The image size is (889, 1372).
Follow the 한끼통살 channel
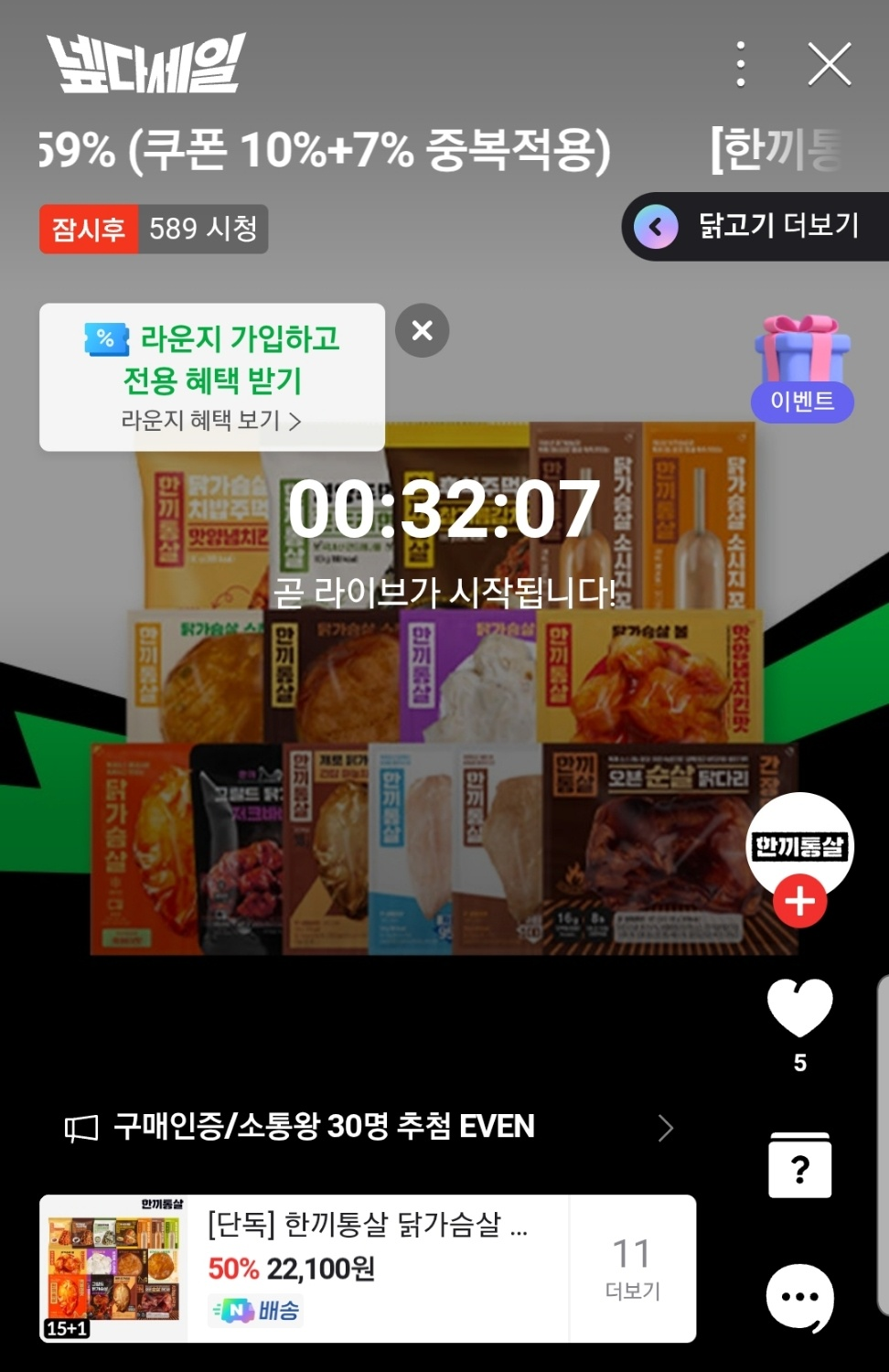point(800,901)
